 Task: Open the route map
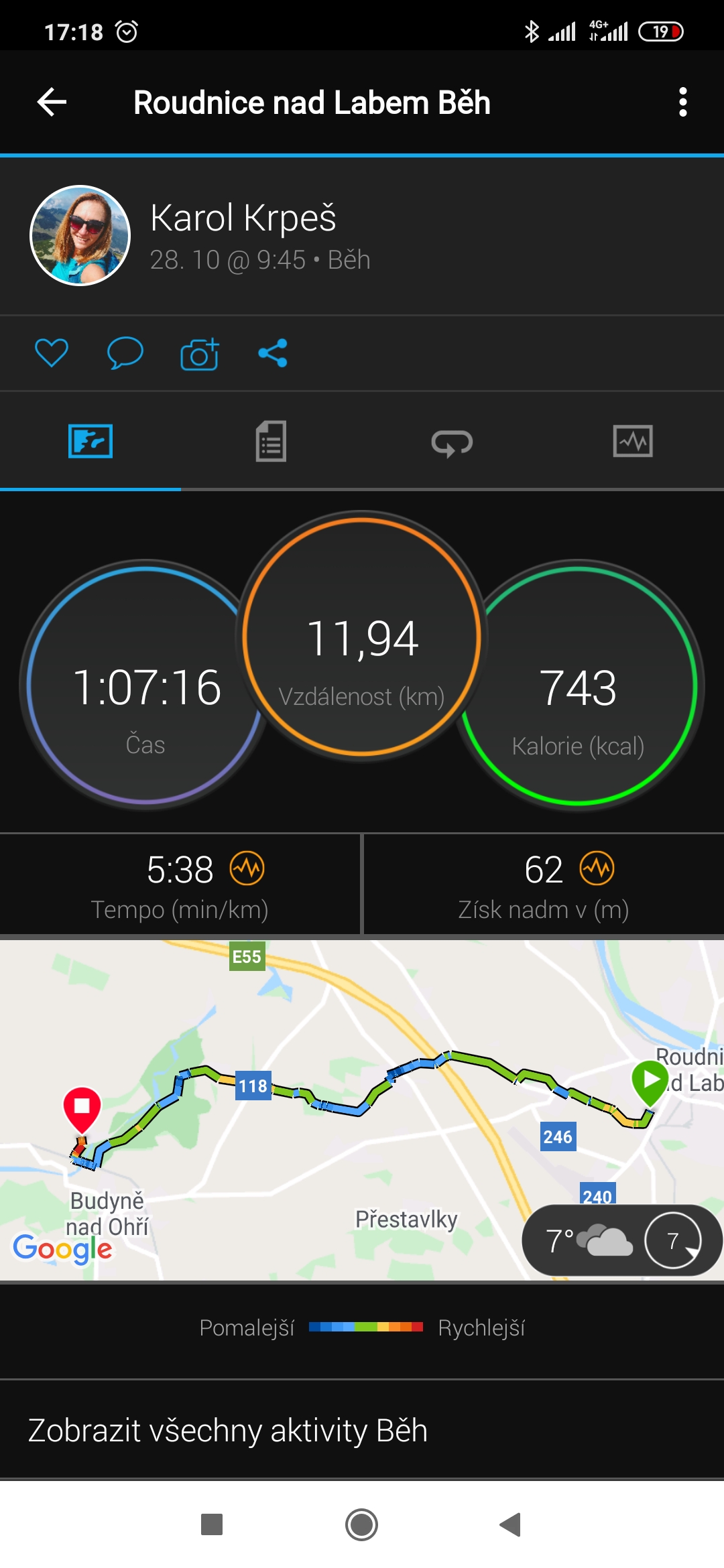[x=362, y=1110]
